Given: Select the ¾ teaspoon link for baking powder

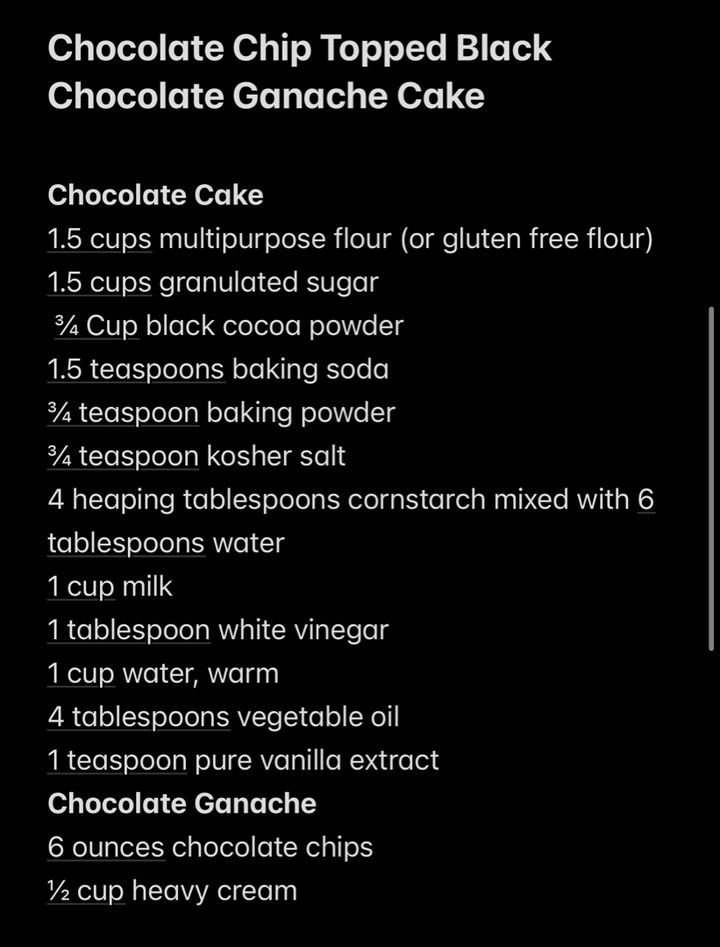Looking at the screenshot, I should [123, 413].
